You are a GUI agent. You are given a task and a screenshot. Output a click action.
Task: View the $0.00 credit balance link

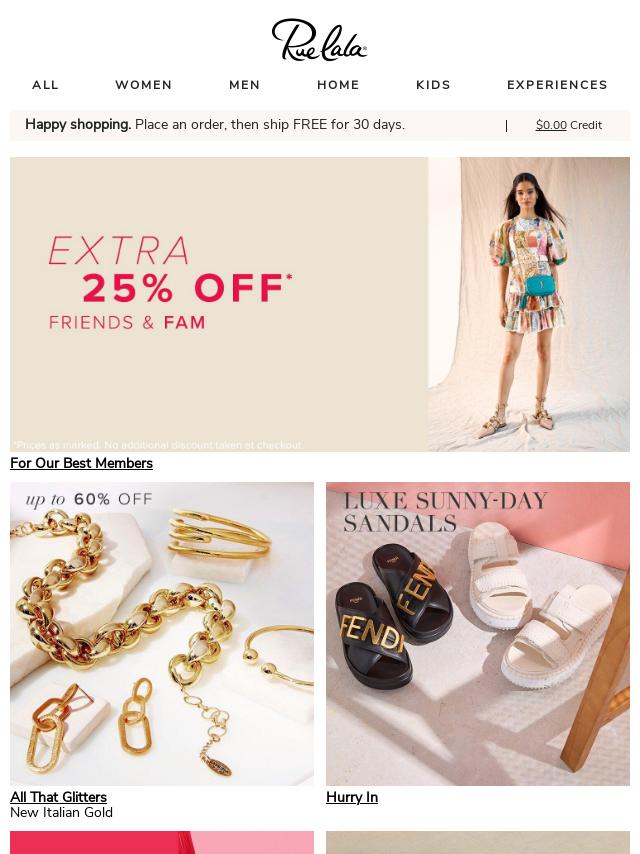[x=551, y=125]
